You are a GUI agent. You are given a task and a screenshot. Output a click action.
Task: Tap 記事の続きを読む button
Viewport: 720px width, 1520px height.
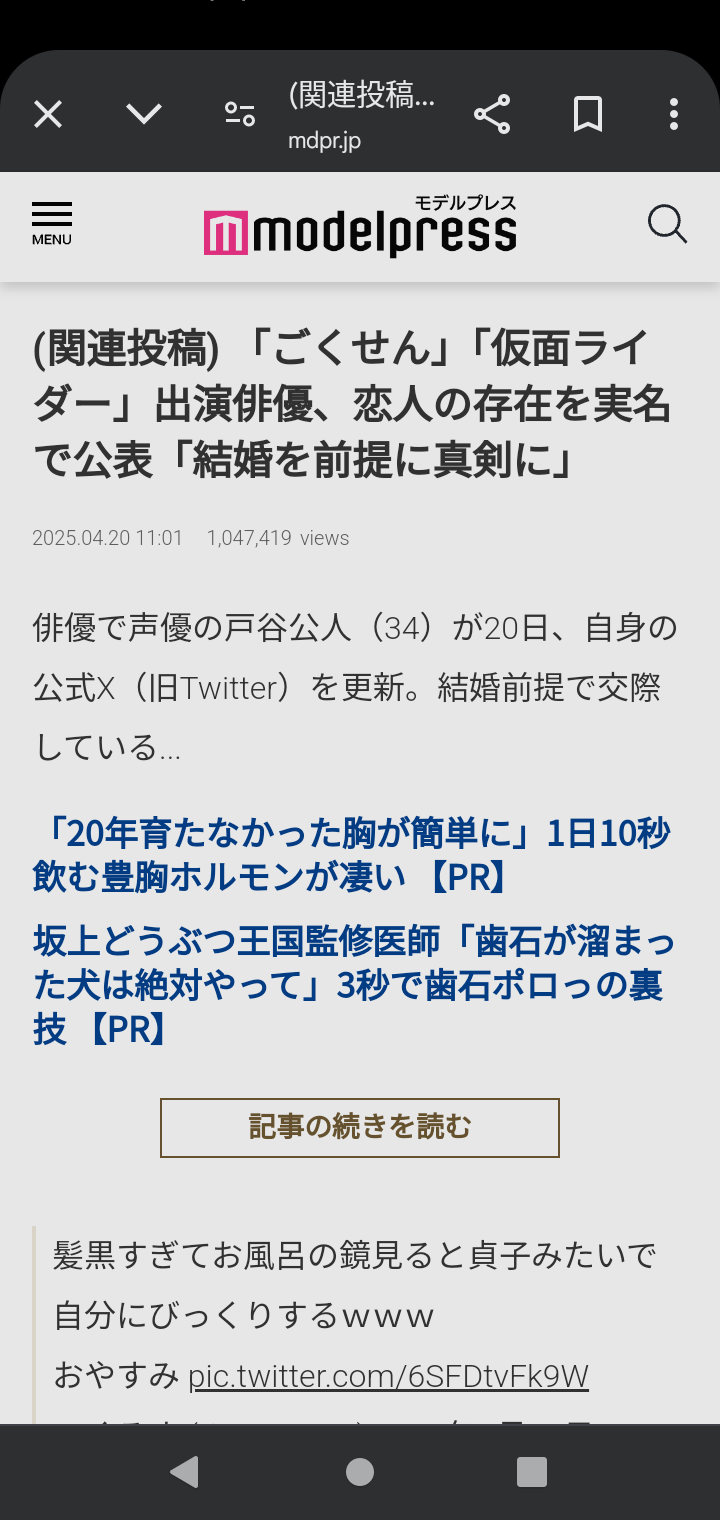pyautogui.click(x=360, y=1127)
